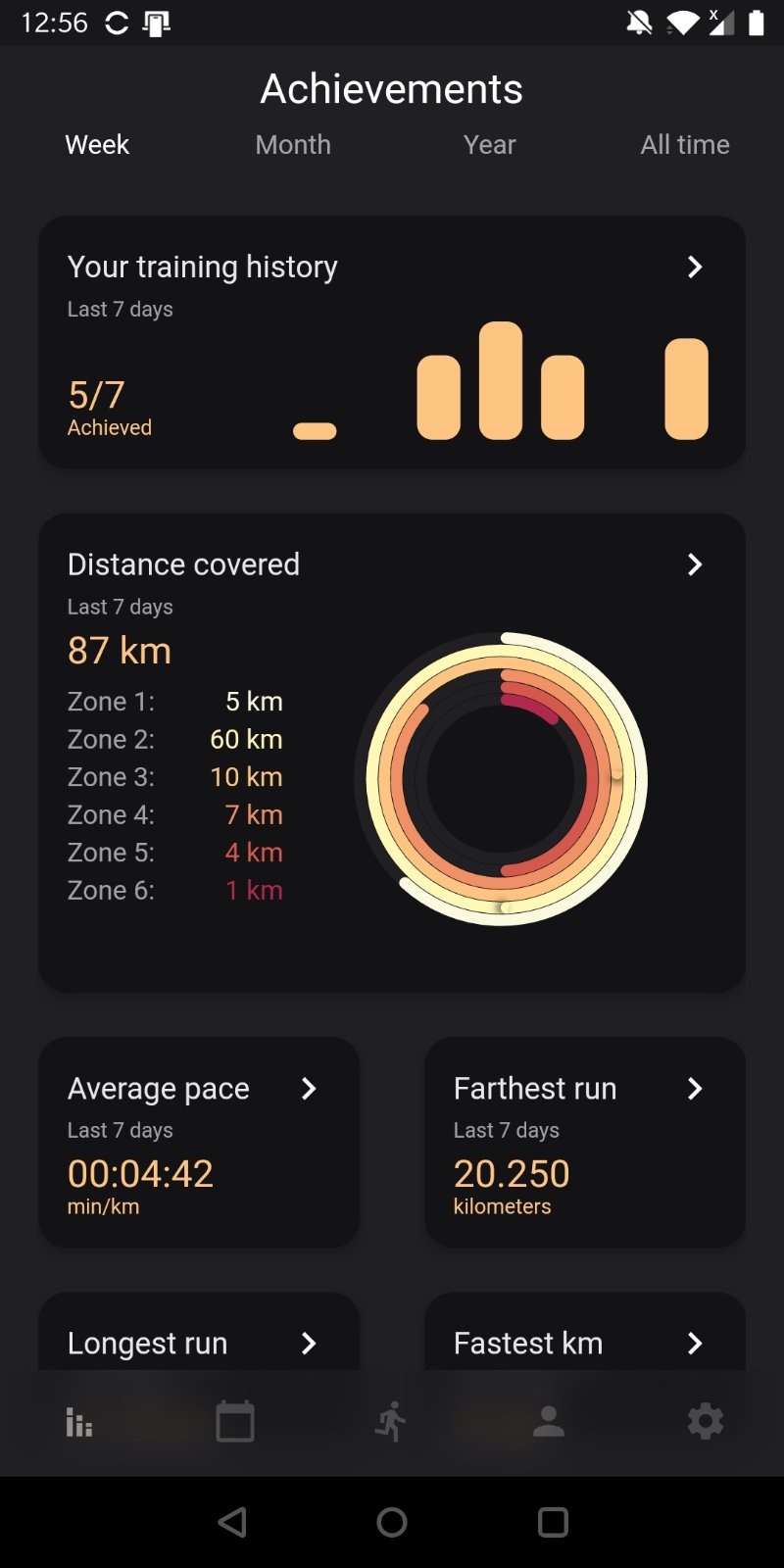Tap the system back button
Viewport: 784px width, 1568px height.
tap(232, 1522)
